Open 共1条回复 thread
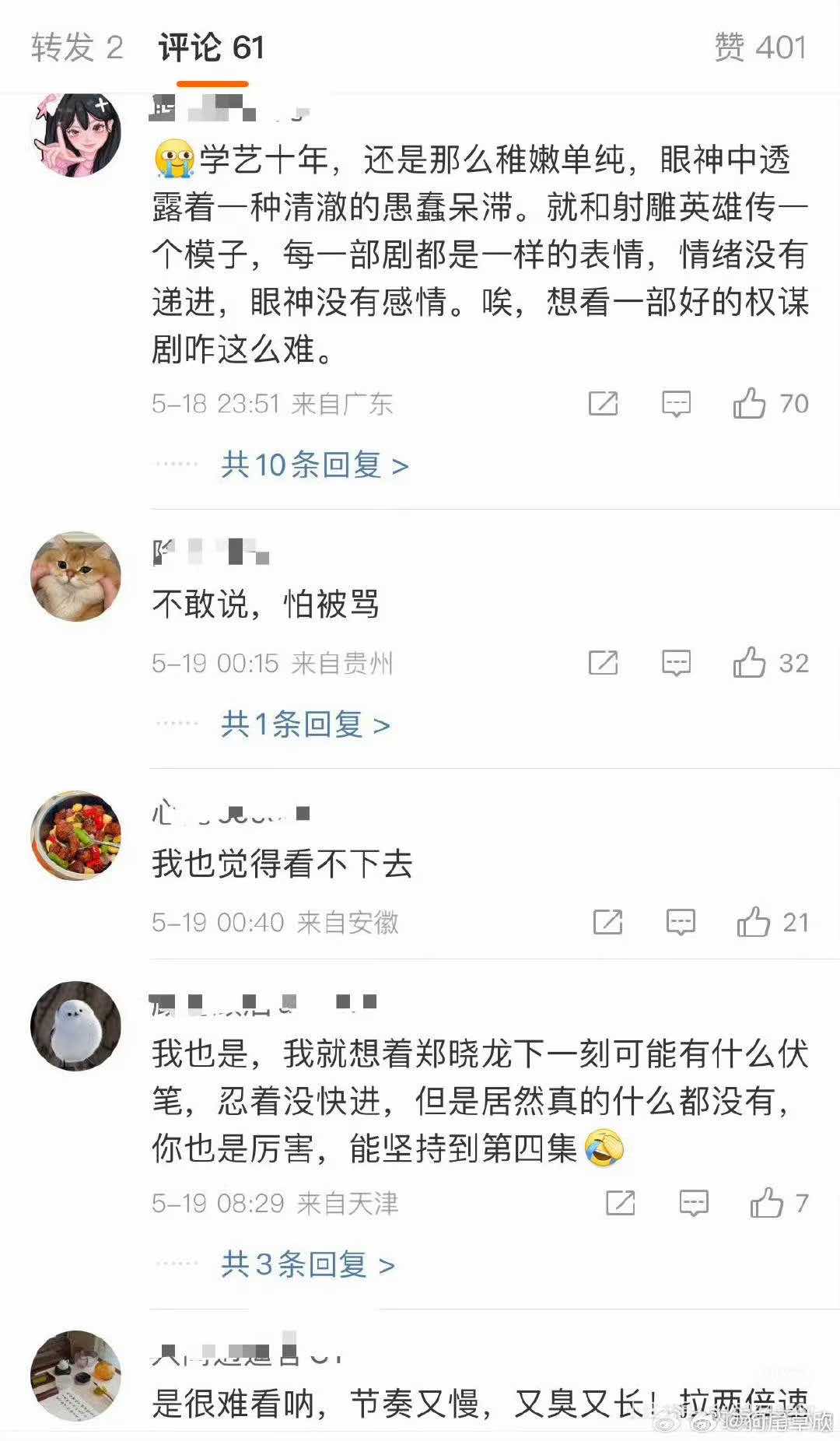Screen dimensions: 840x1441 click(x=305, y=725)
